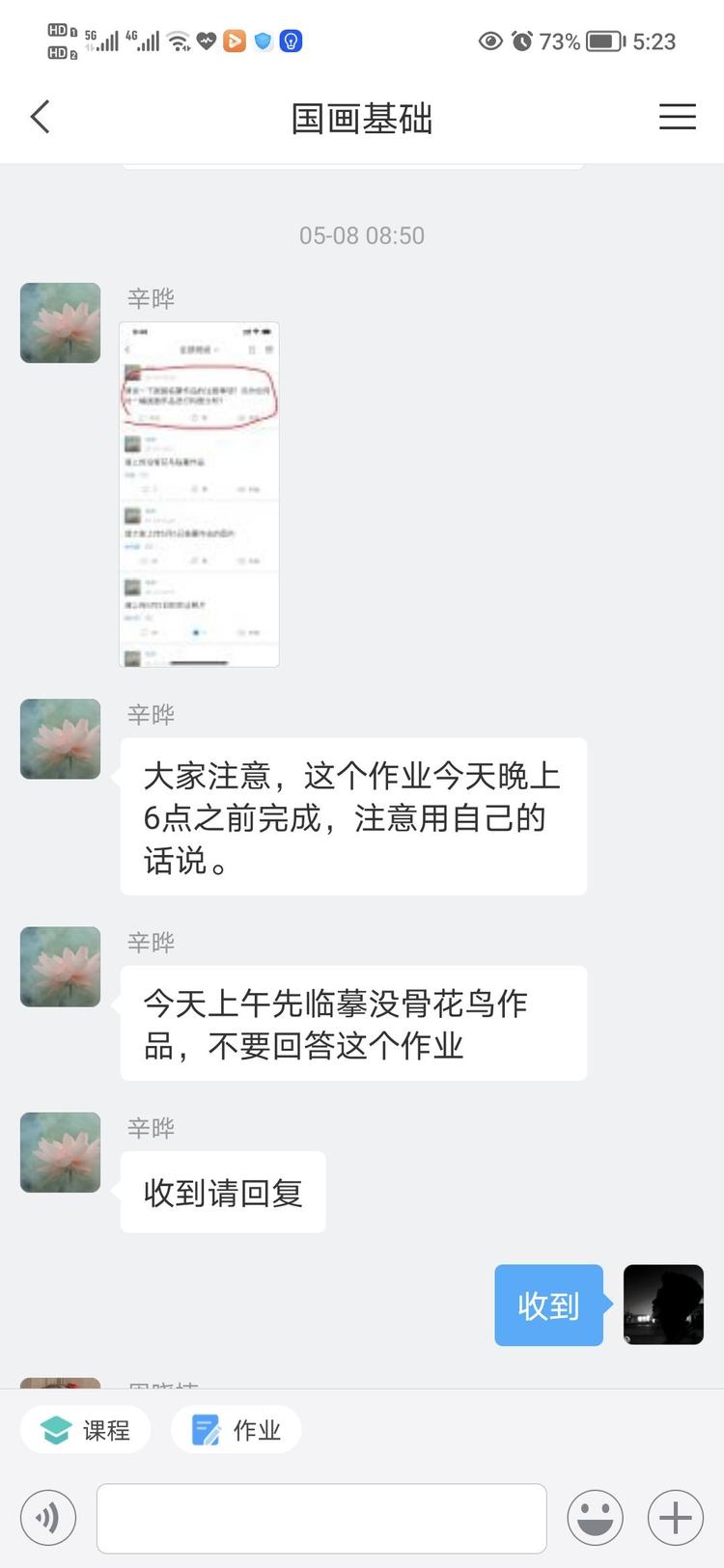
Task: Focus the message text field
Action: [321, 1518]
